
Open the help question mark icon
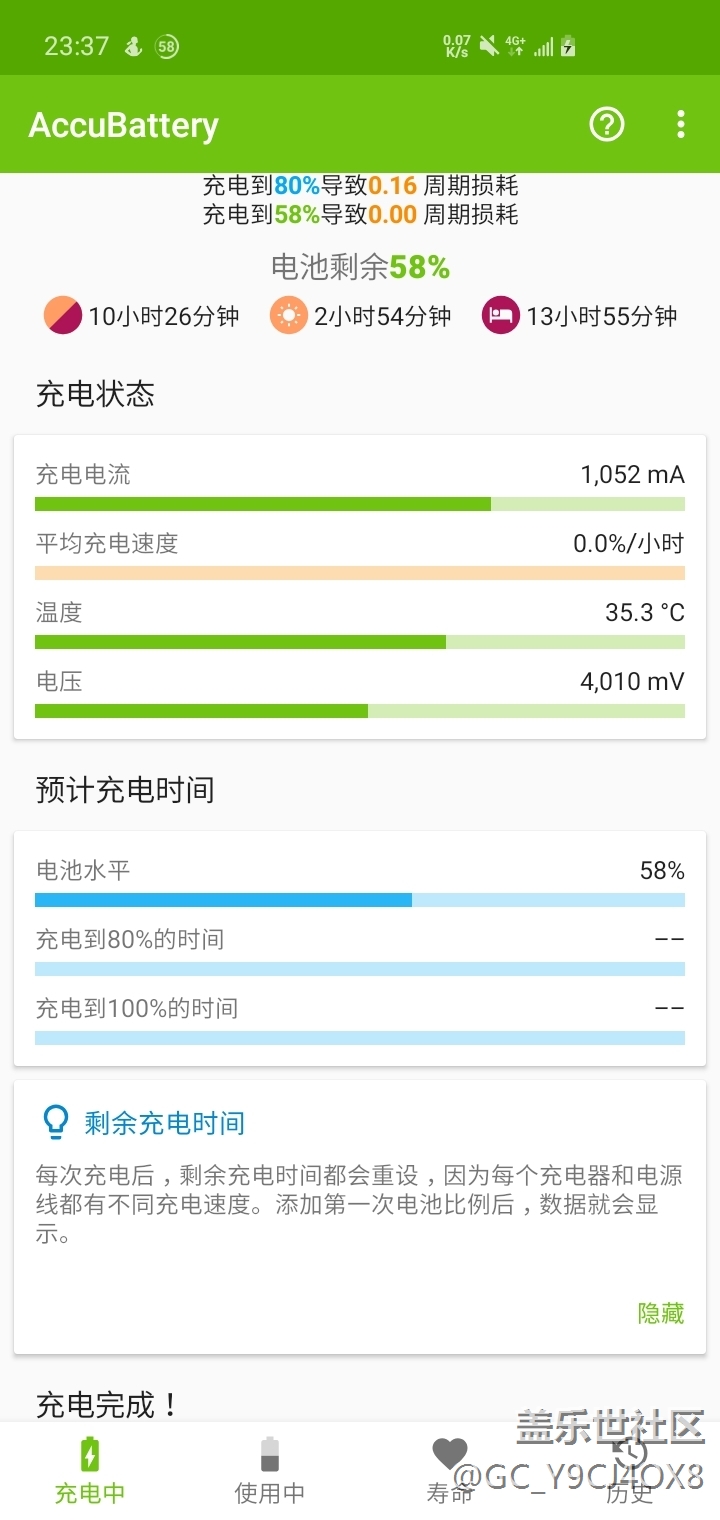click(606, 124)
